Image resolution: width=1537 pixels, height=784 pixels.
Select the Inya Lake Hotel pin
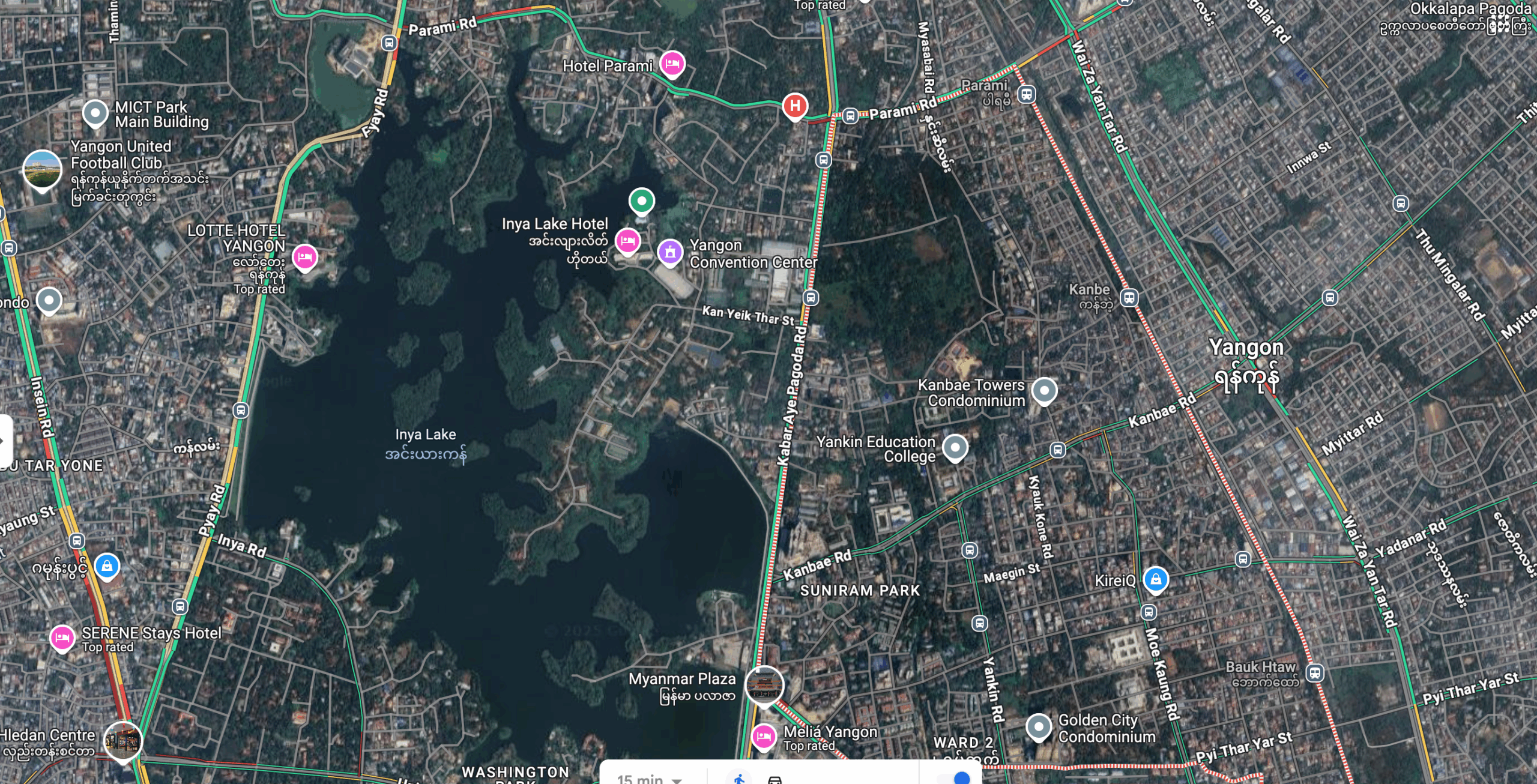click(x=628, y=241)
